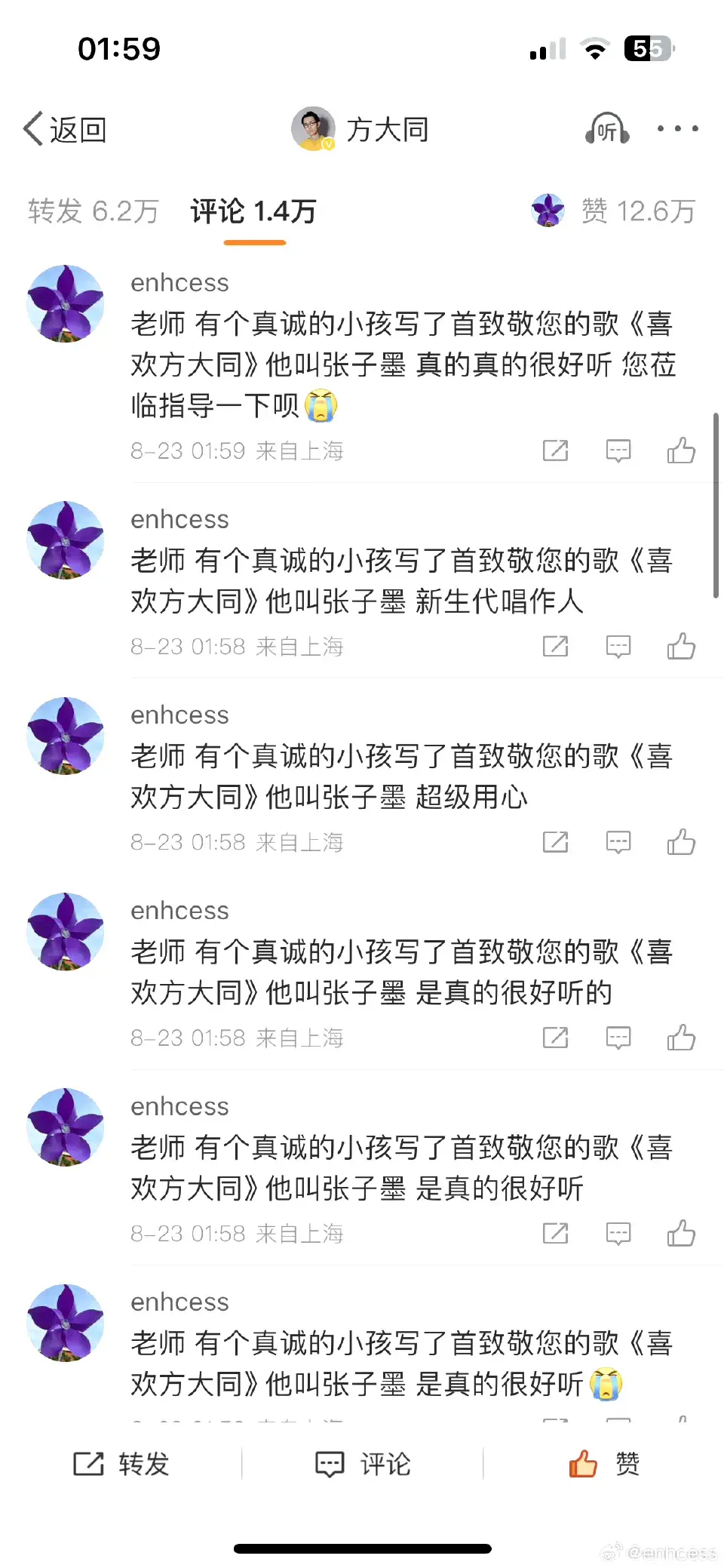Tap enhcess's purple flower avatar
Screen dimensions: 724x1568
click(64, 302)
